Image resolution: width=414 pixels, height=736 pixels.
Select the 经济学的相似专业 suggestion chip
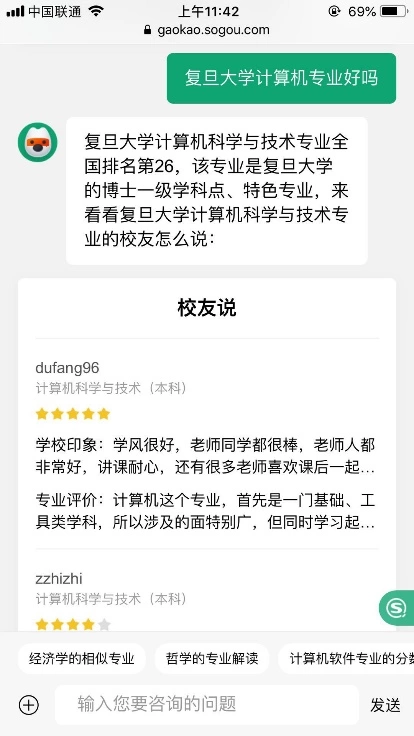coord(82,659)
